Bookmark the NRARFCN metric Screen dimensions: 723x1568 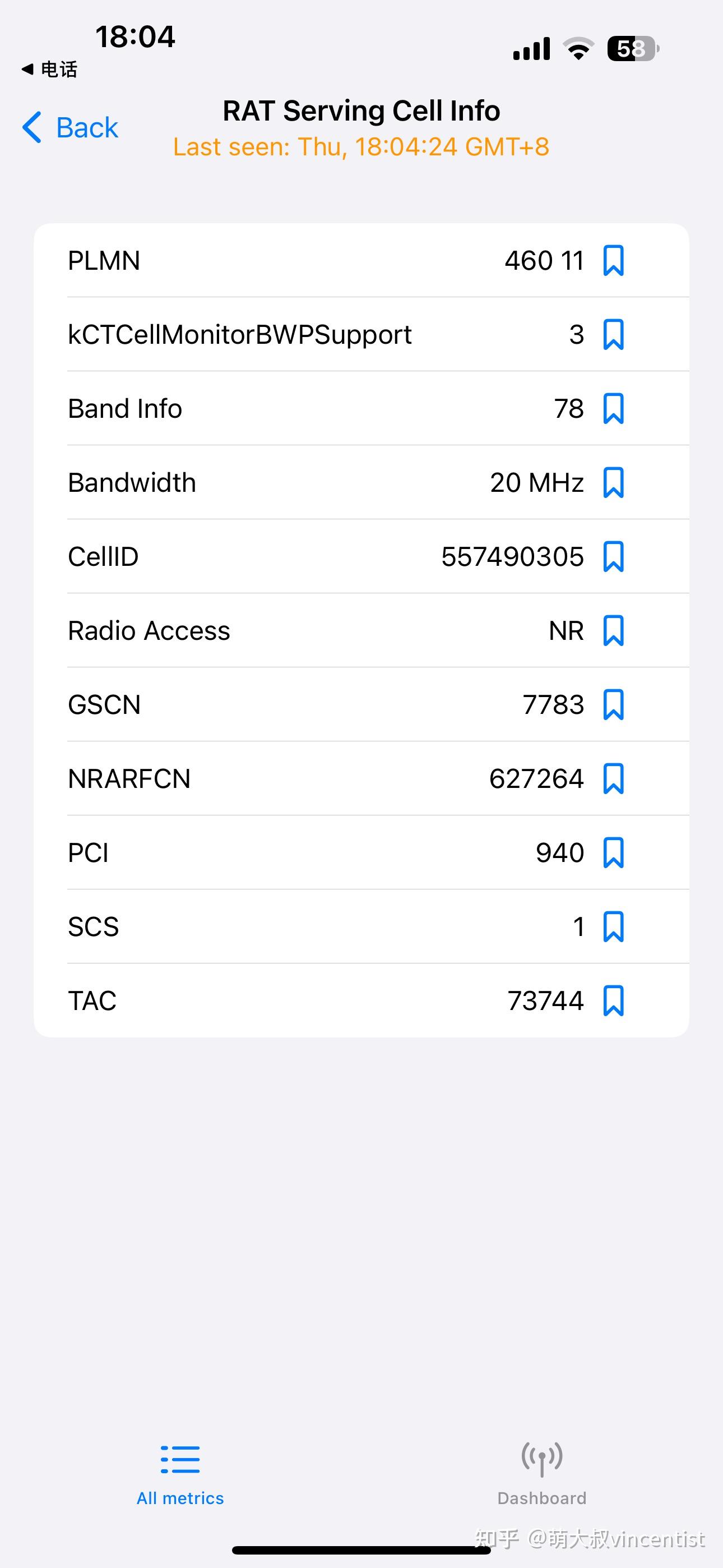click(x=614, y=779)
